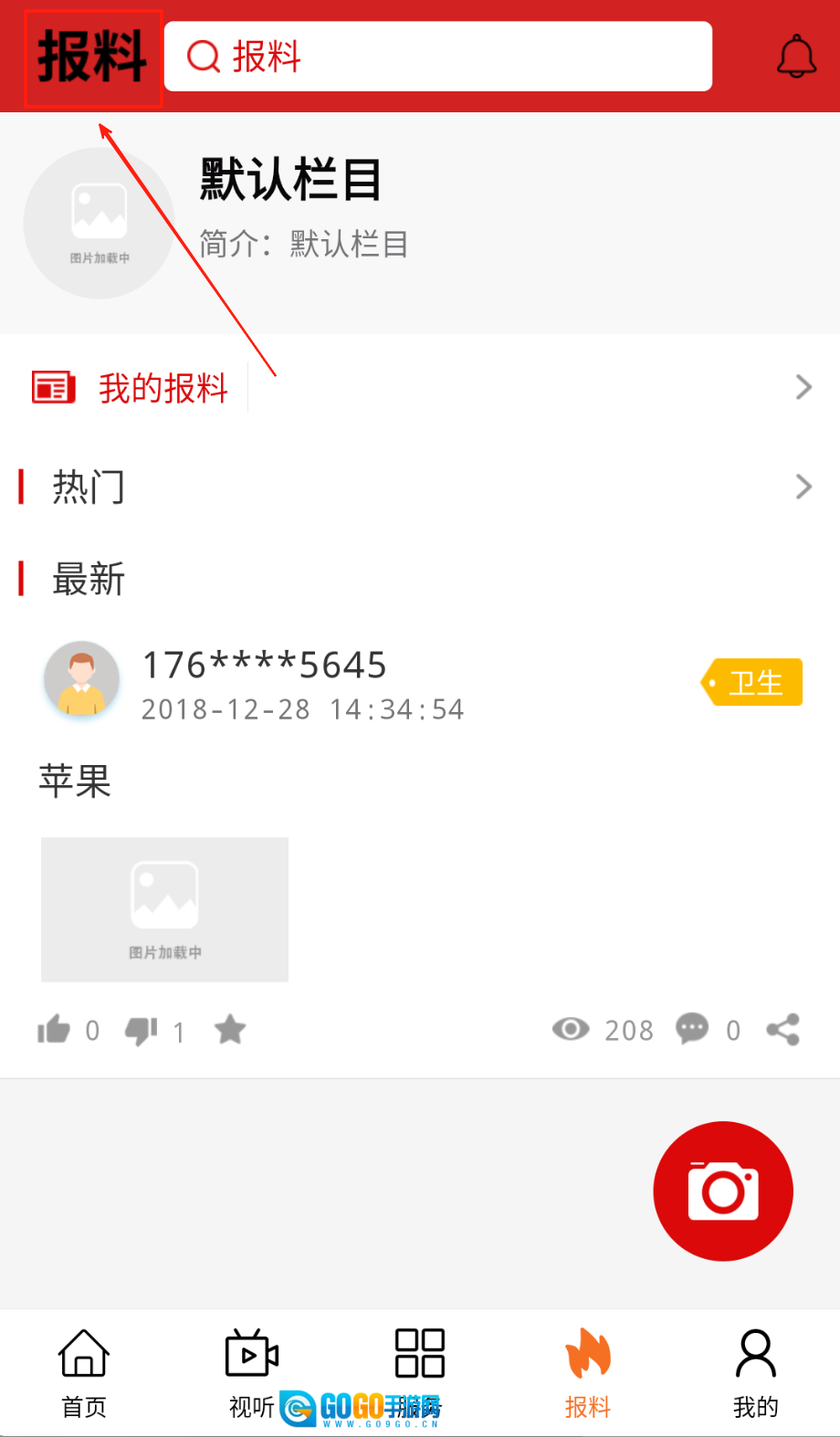
Task: Open the 苹果 post image
Action: pyautogui.click(x=164, y=909)
